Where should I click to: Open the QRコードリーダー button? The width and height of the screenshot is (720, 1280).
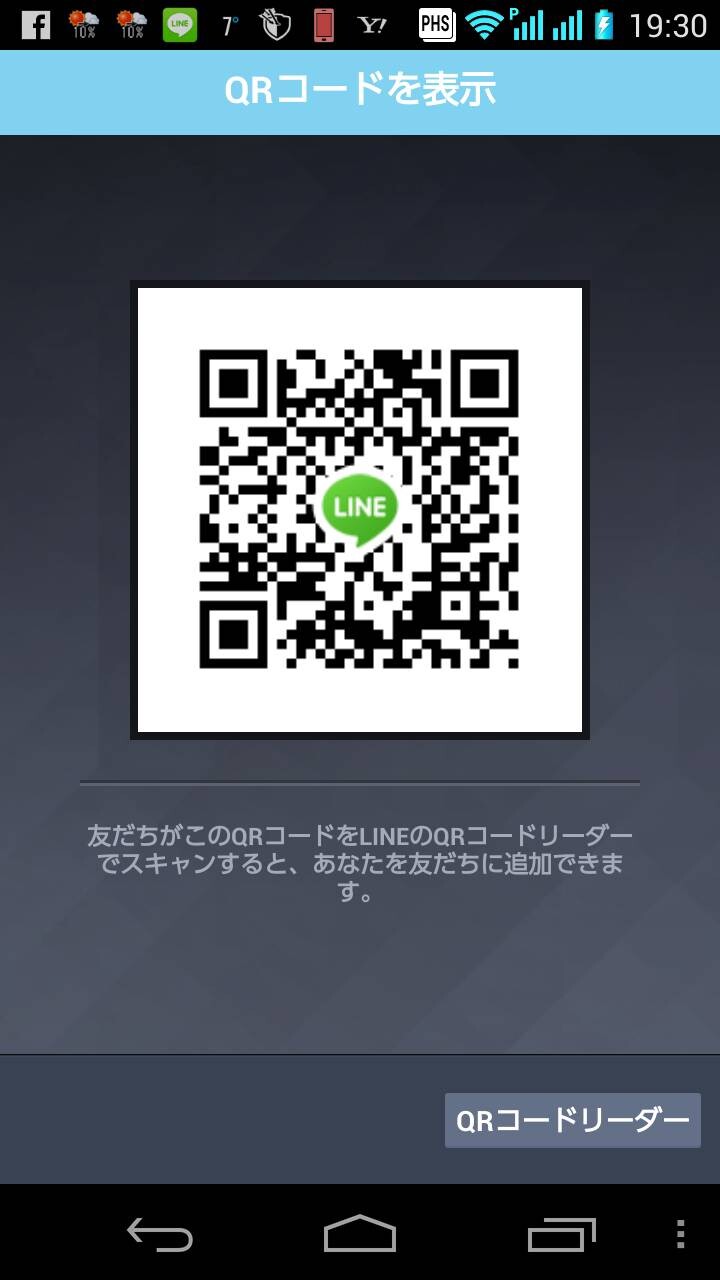(573, 1120)
